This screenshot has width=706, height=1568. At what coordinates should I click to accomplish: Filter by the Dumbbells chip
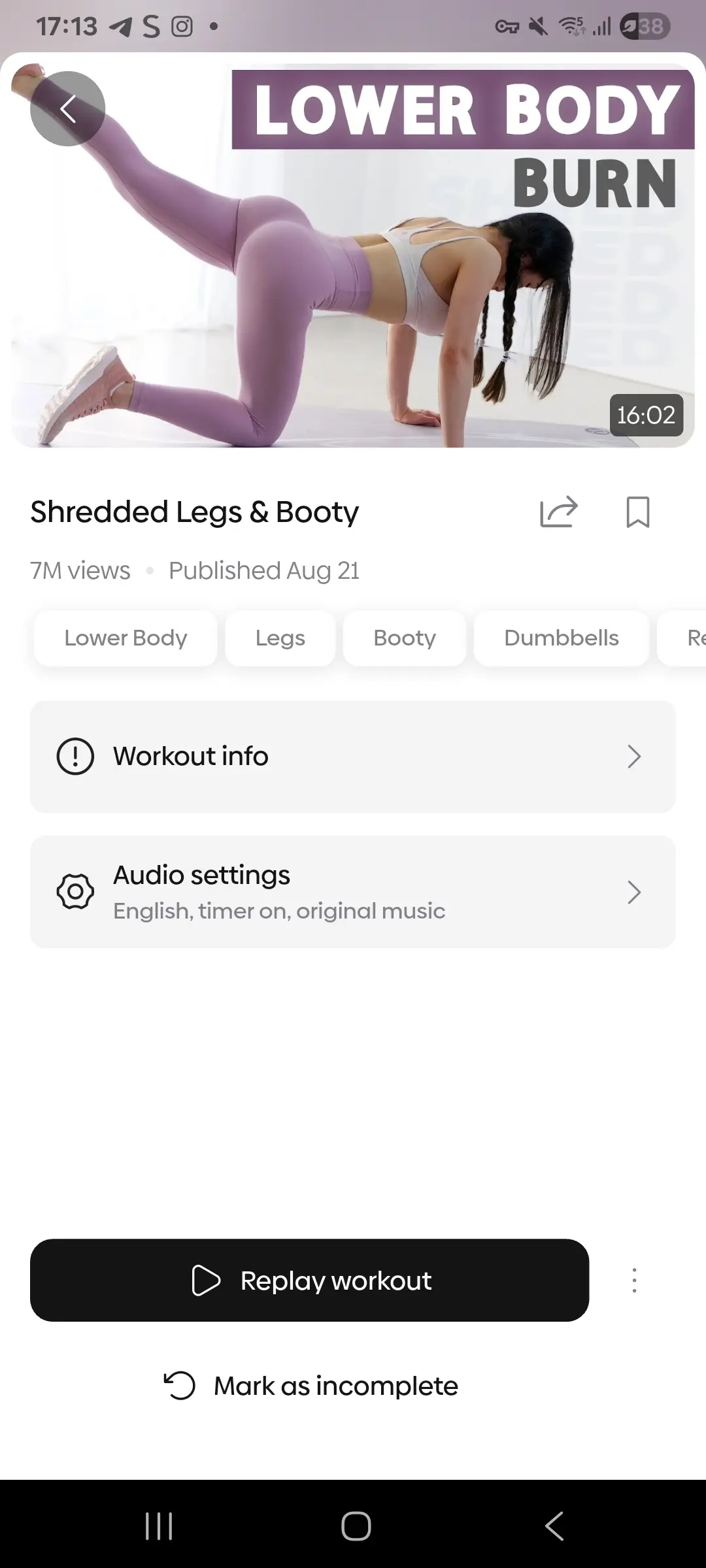tap(562, 638)
